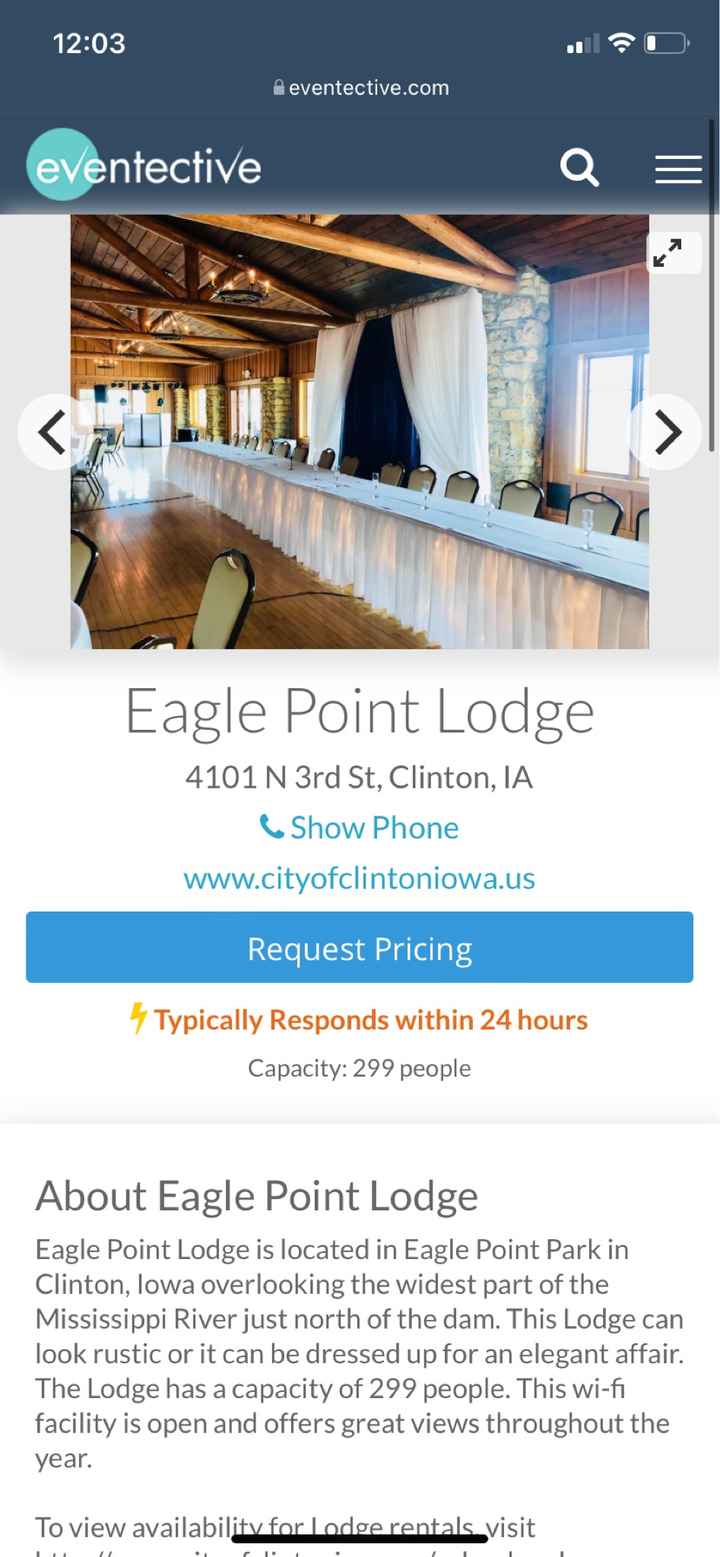Visit www.cityofclintoniowa.us
The width and height of the screenshot is (720, 1557).
point(359,878)
